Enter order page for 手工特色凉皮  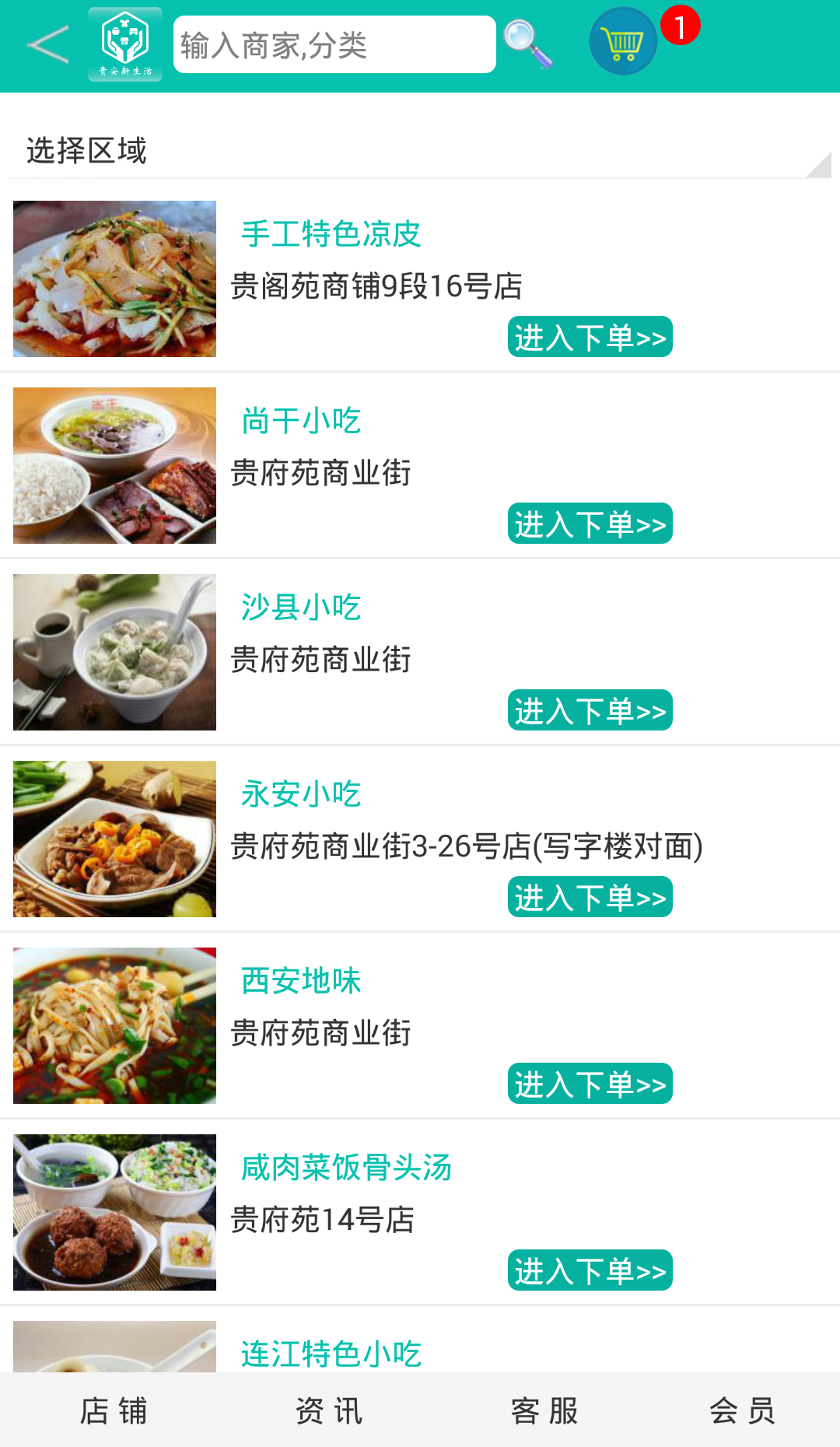click(590, 337)
